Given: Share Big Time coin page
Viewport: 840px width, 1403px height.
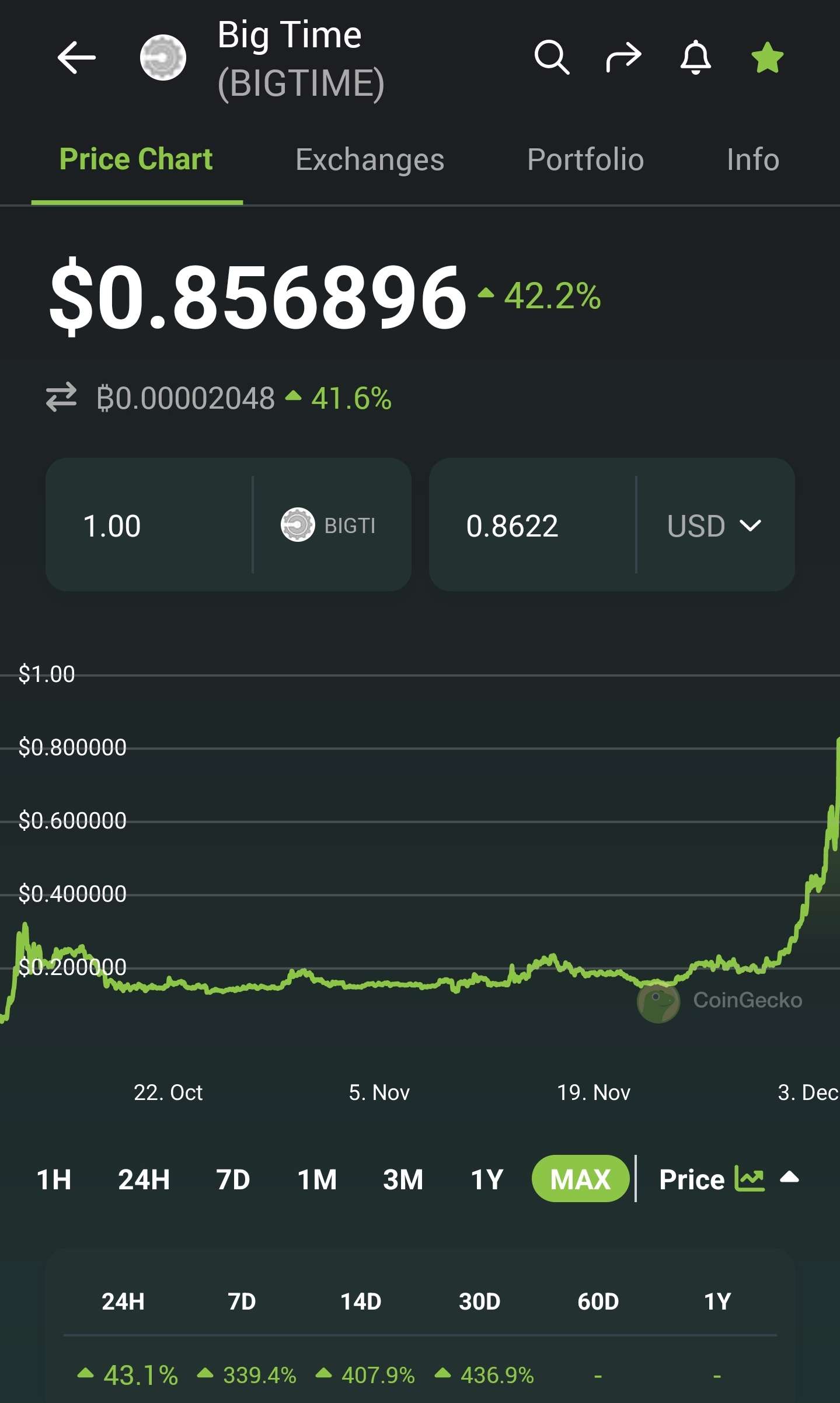Looking at the screenshot, I should (x=623, y=57).
